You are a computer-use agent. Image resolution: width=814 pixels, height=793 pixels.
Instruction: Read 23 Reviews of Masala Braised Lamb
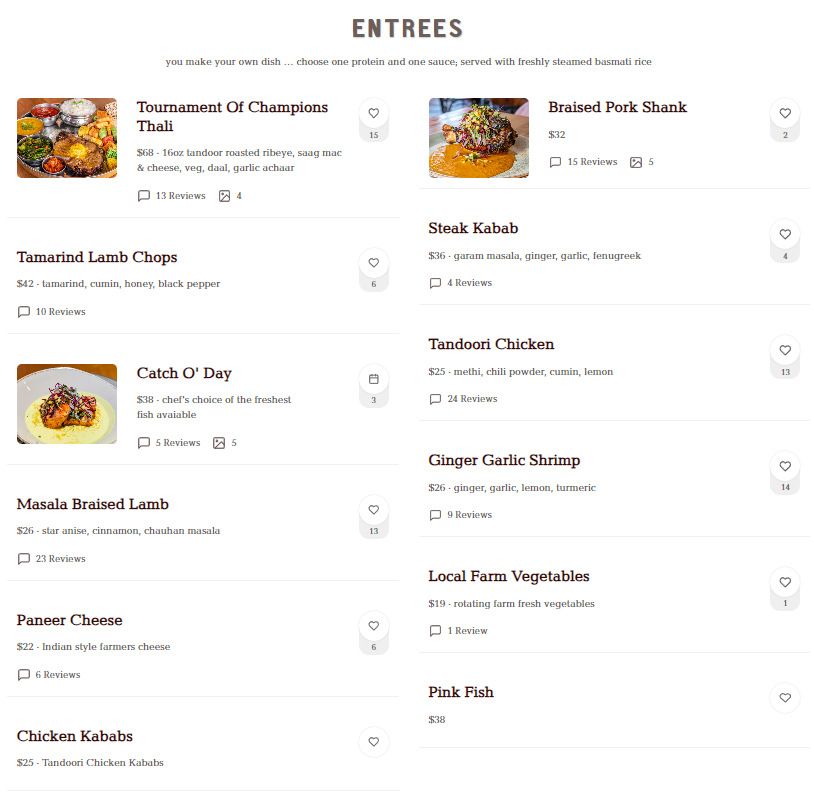(52, 559)
